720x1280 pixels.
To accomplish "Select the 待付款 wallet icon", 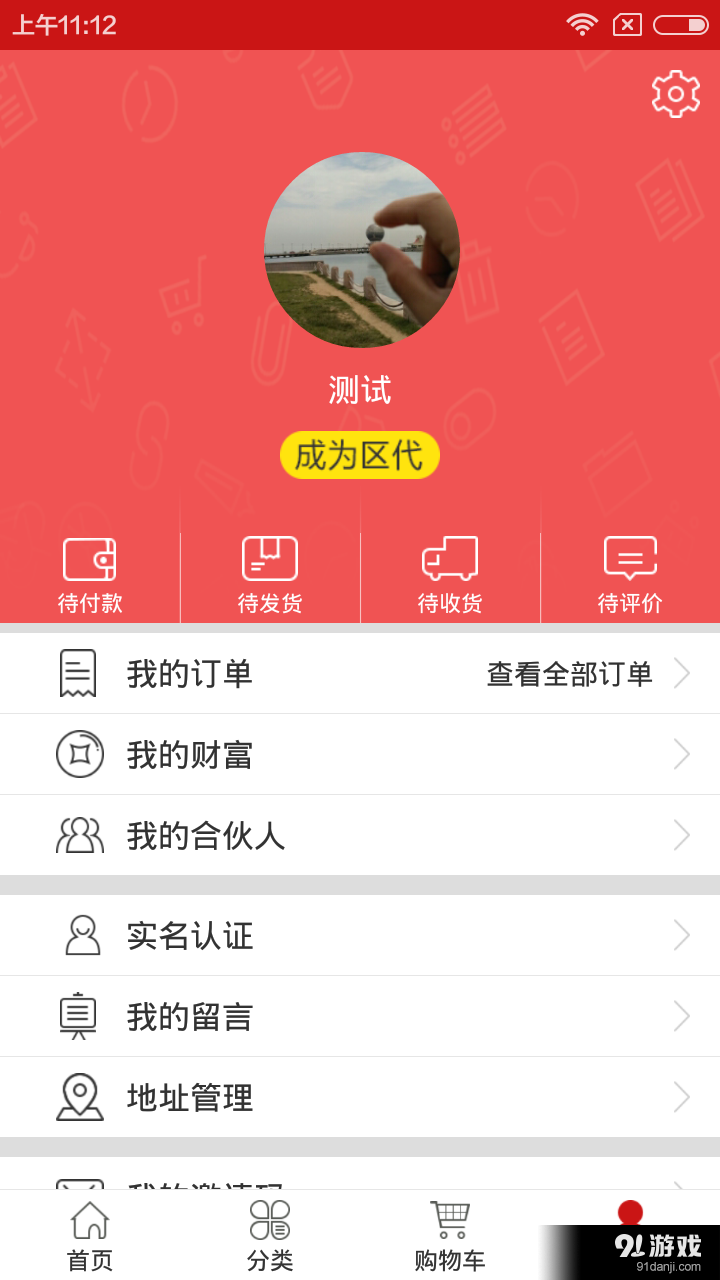I will pos(90,557).
